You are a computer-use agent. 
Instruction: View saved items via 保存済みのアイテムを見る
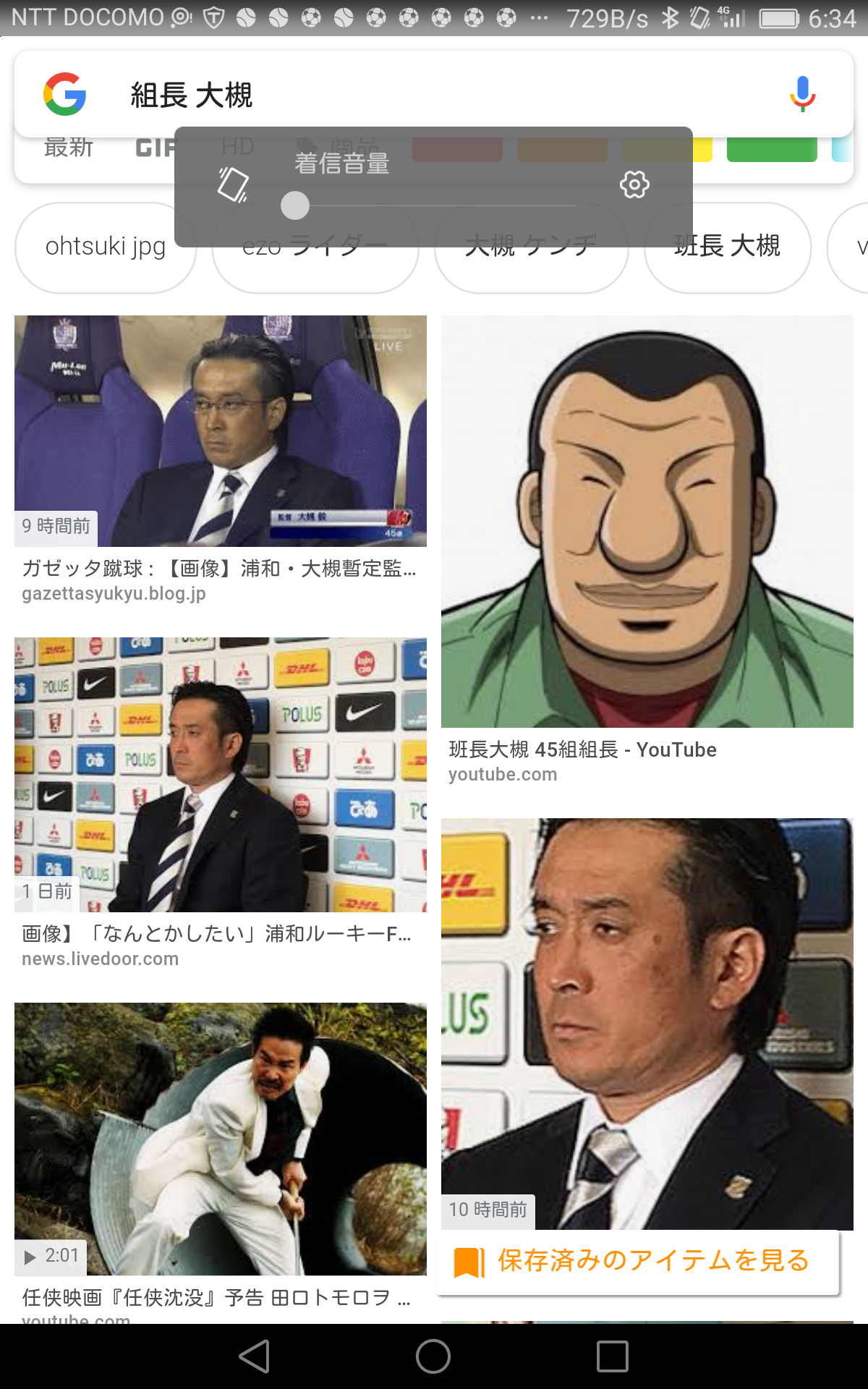pos(638,1261)
